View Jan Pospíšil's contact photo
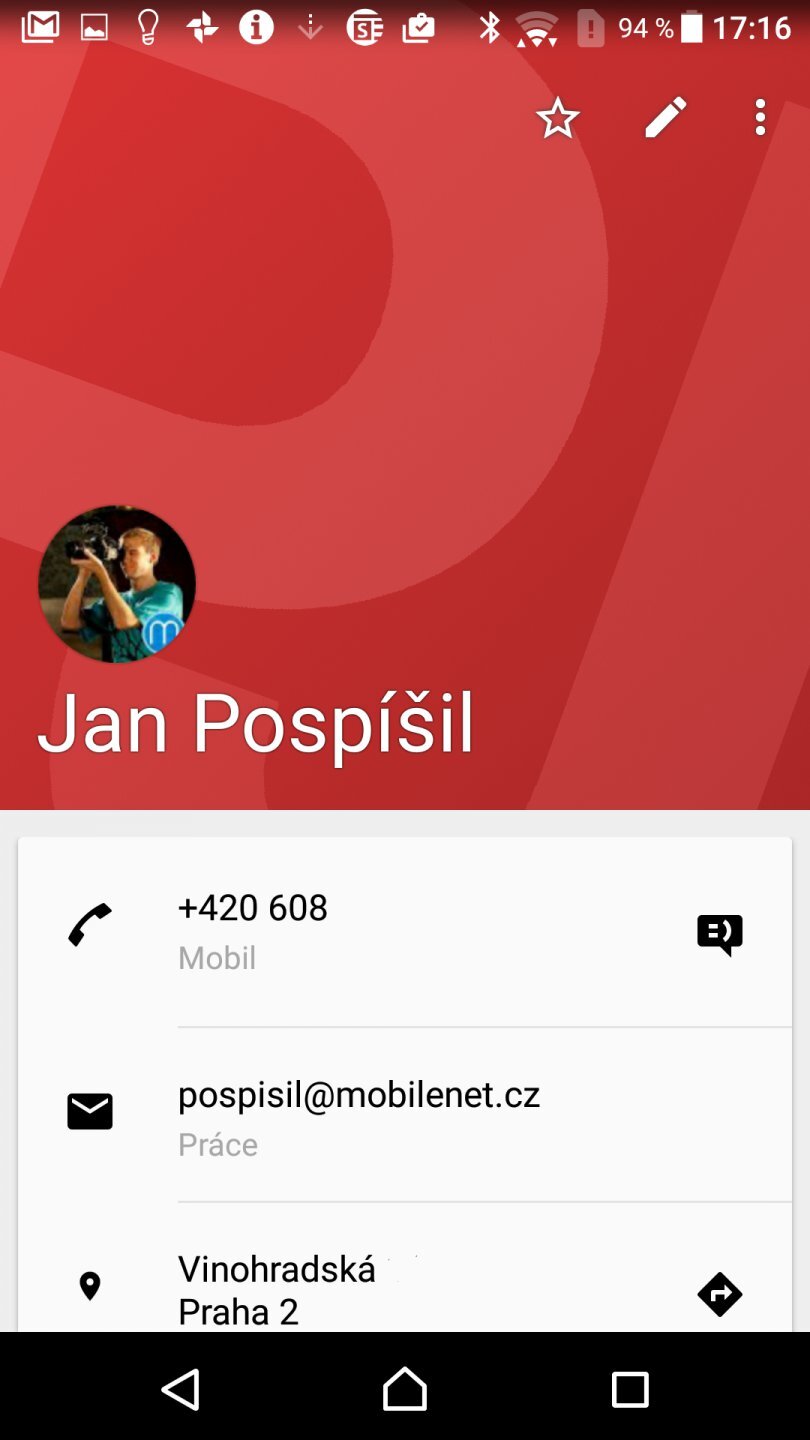Screen dimensions: 810x1440 117,584
